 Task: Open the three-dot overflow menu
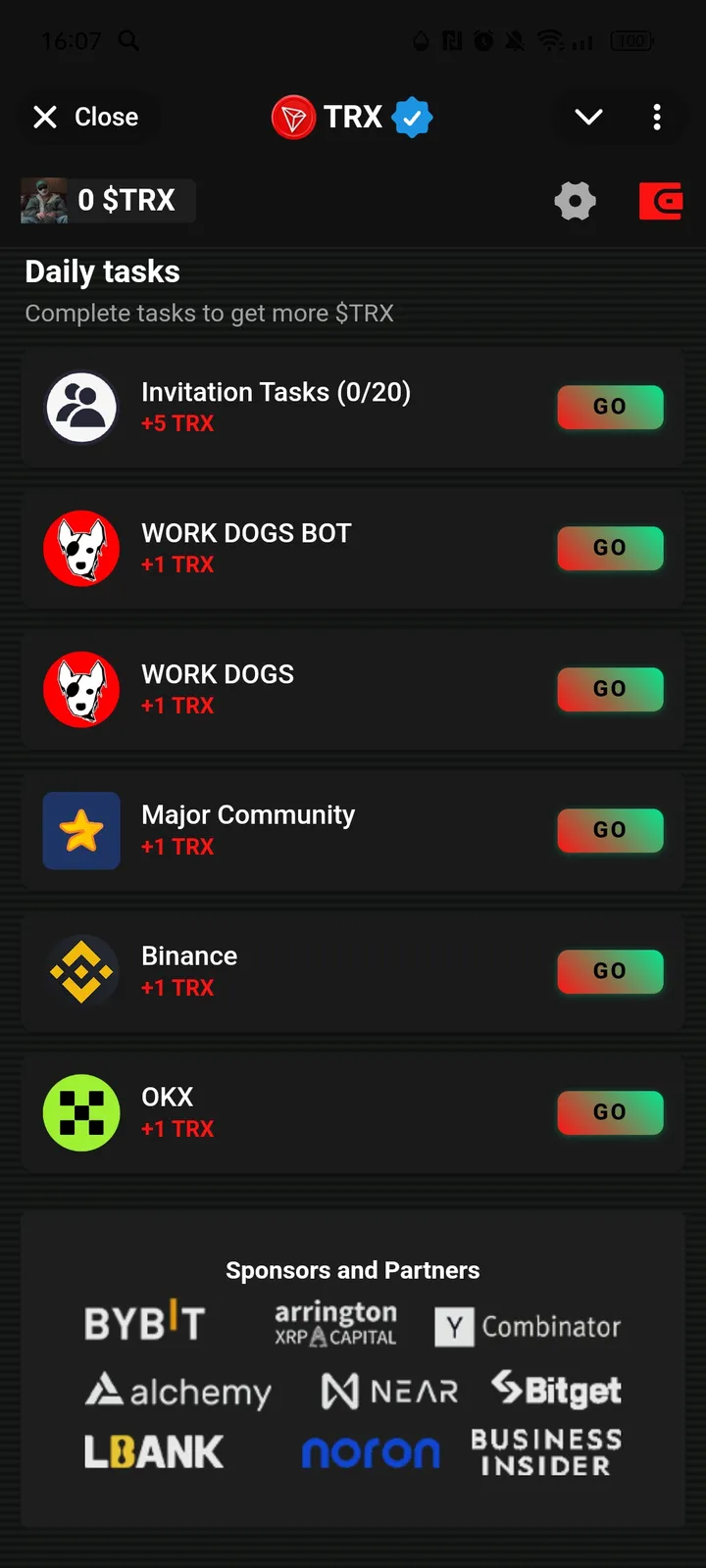(656, 117)
